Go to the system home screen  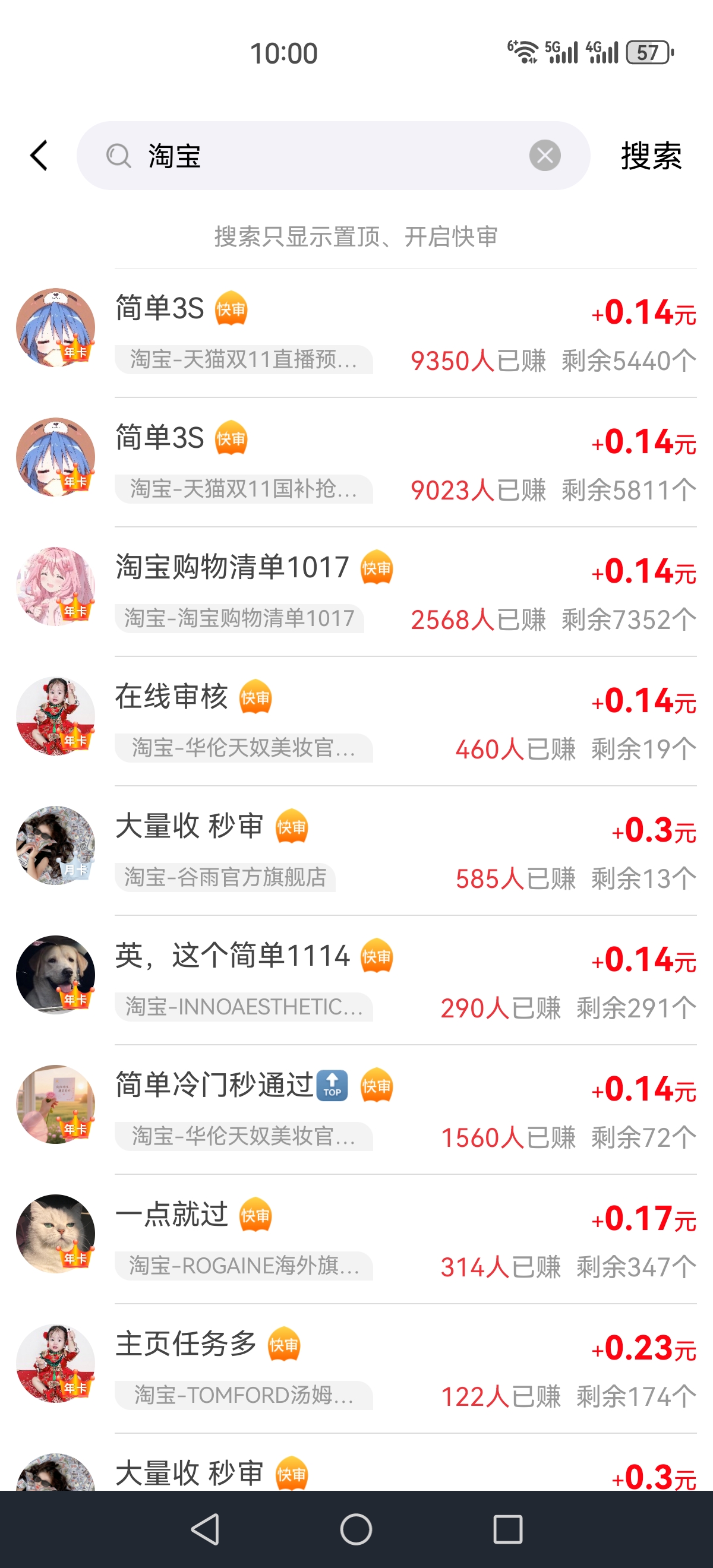(356, 1529)
